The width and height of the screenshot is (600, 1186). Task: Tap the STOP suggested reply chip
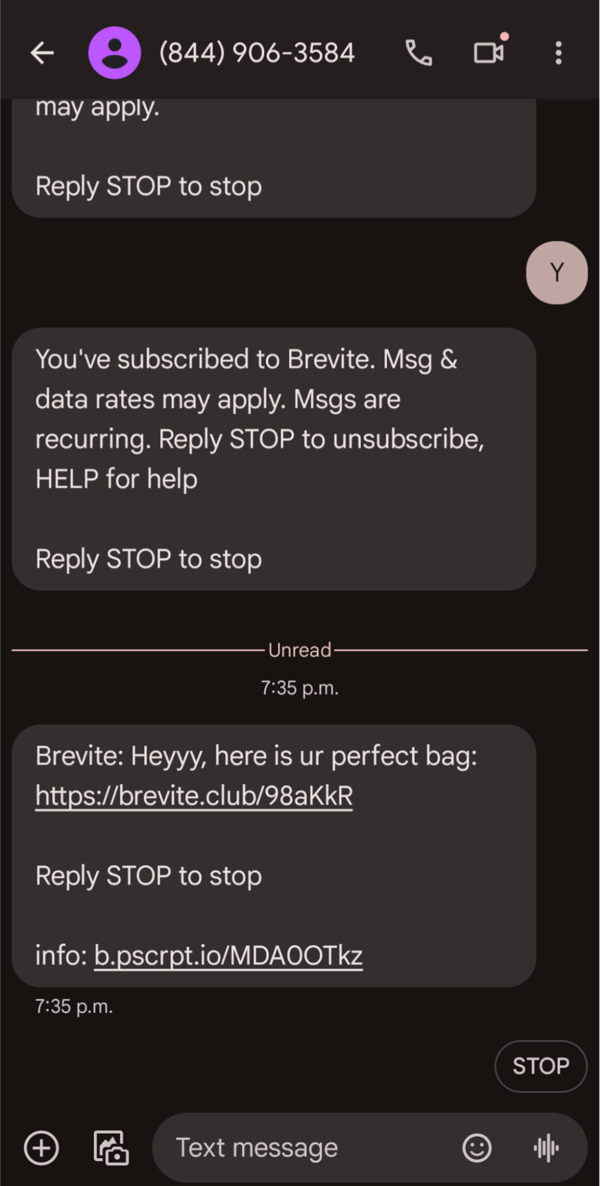tap(540, 1066)
